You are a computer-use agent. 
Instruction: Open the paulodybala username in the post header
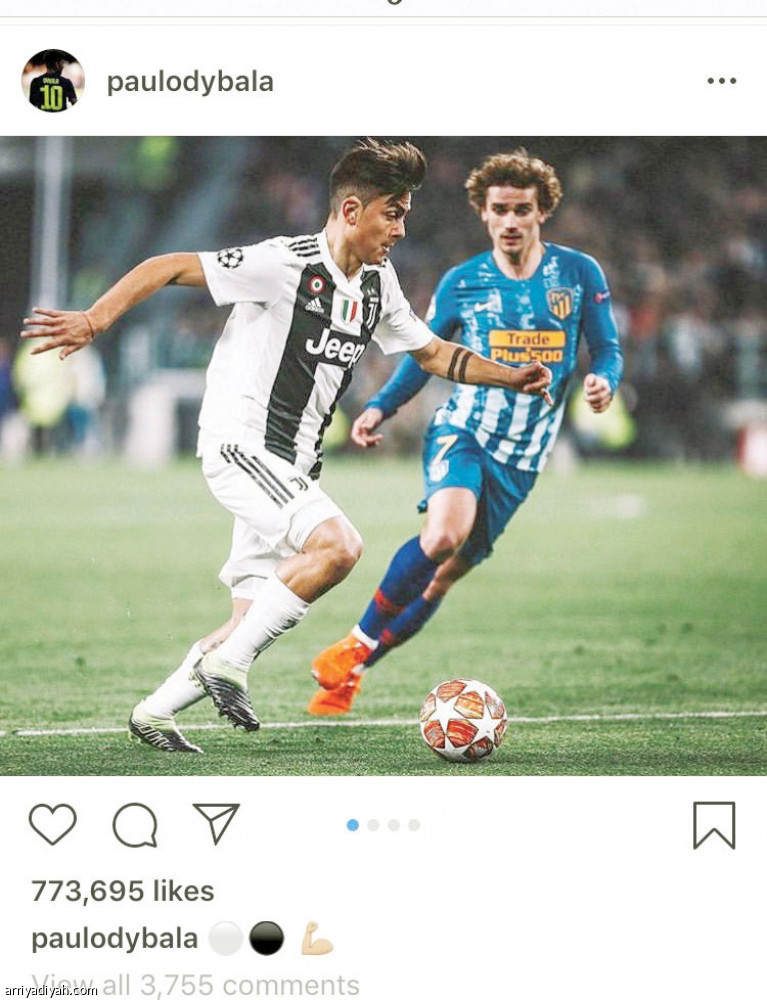click(x=190, y=82)
